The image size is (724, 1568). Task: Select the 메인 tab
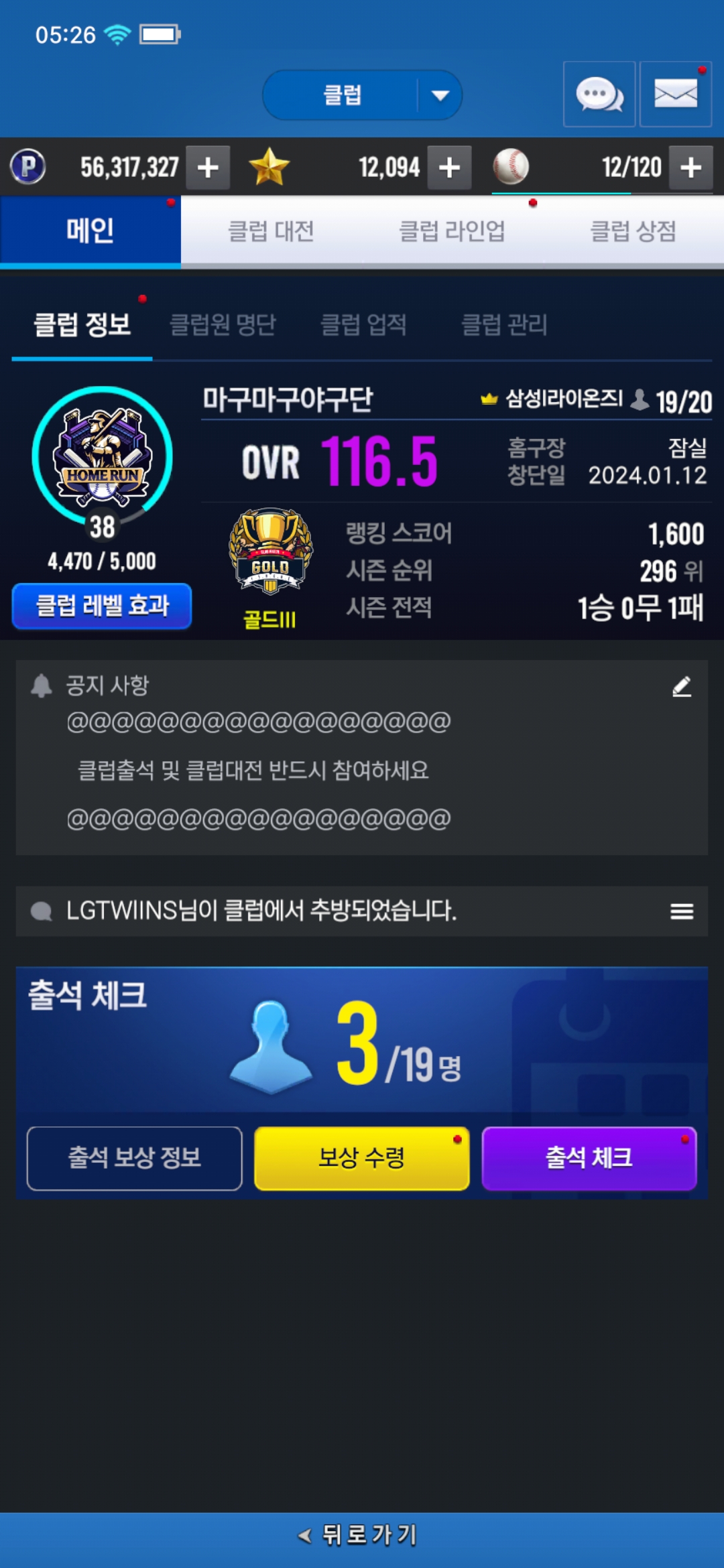tap(90, 231)
